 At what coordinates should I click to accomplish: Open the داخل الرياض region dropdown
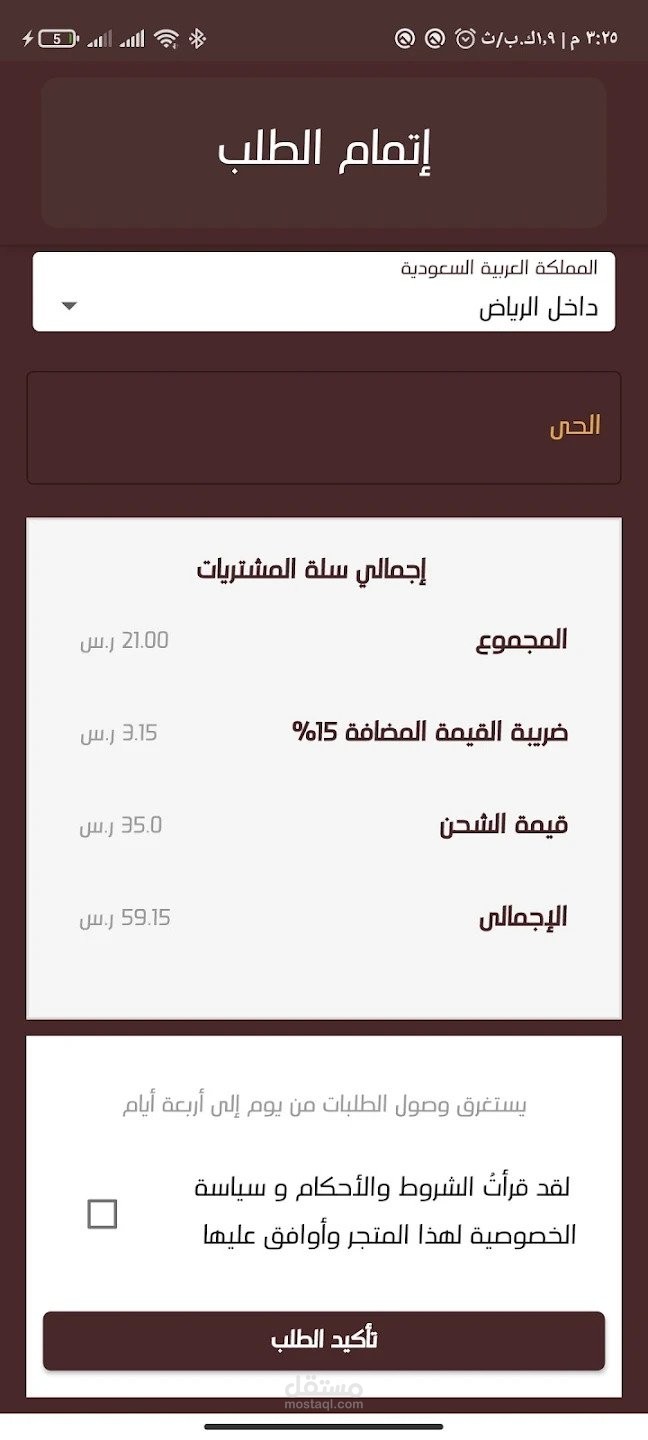point(323,292)
